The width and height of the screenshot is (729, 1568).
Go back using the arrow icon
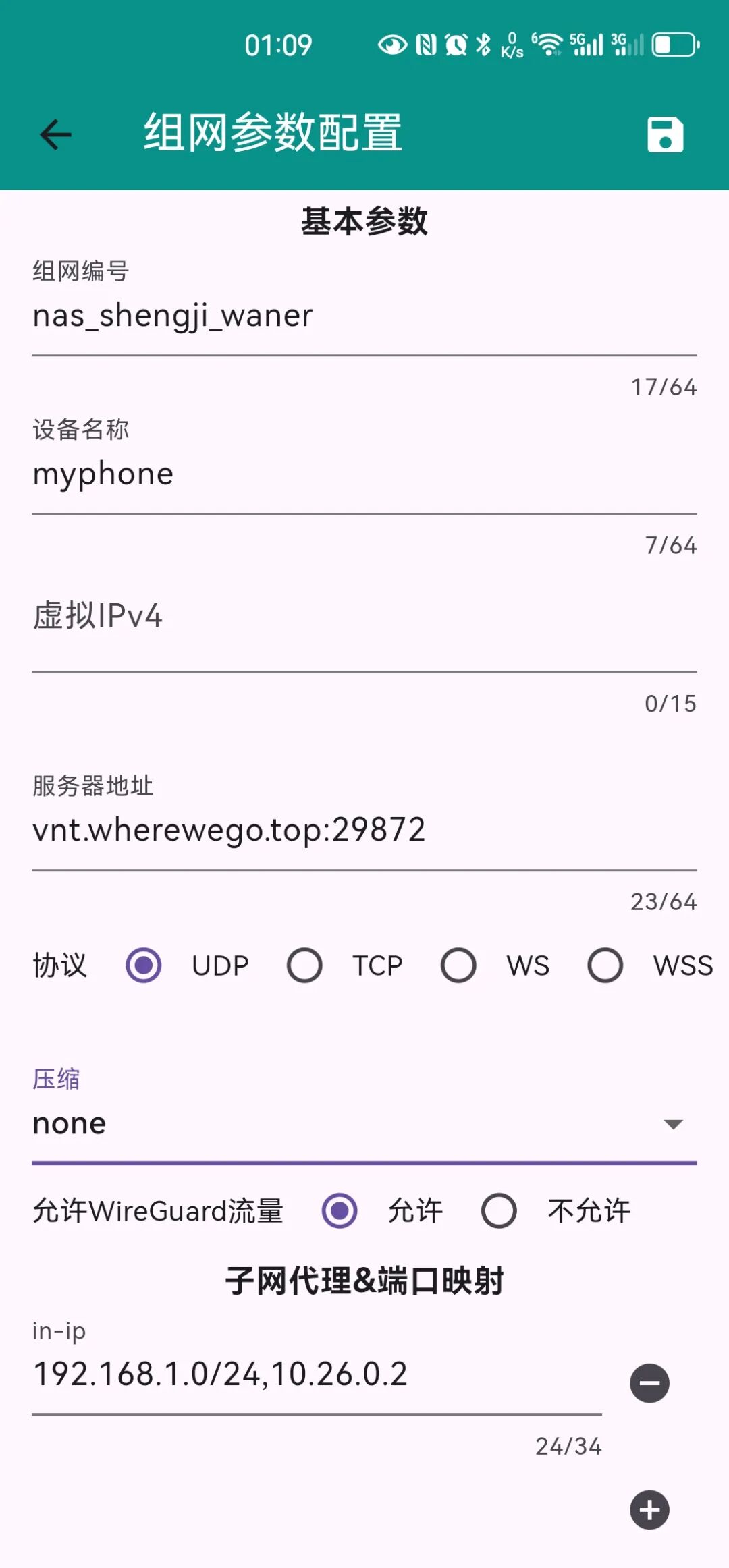click(x=54, y=134)
